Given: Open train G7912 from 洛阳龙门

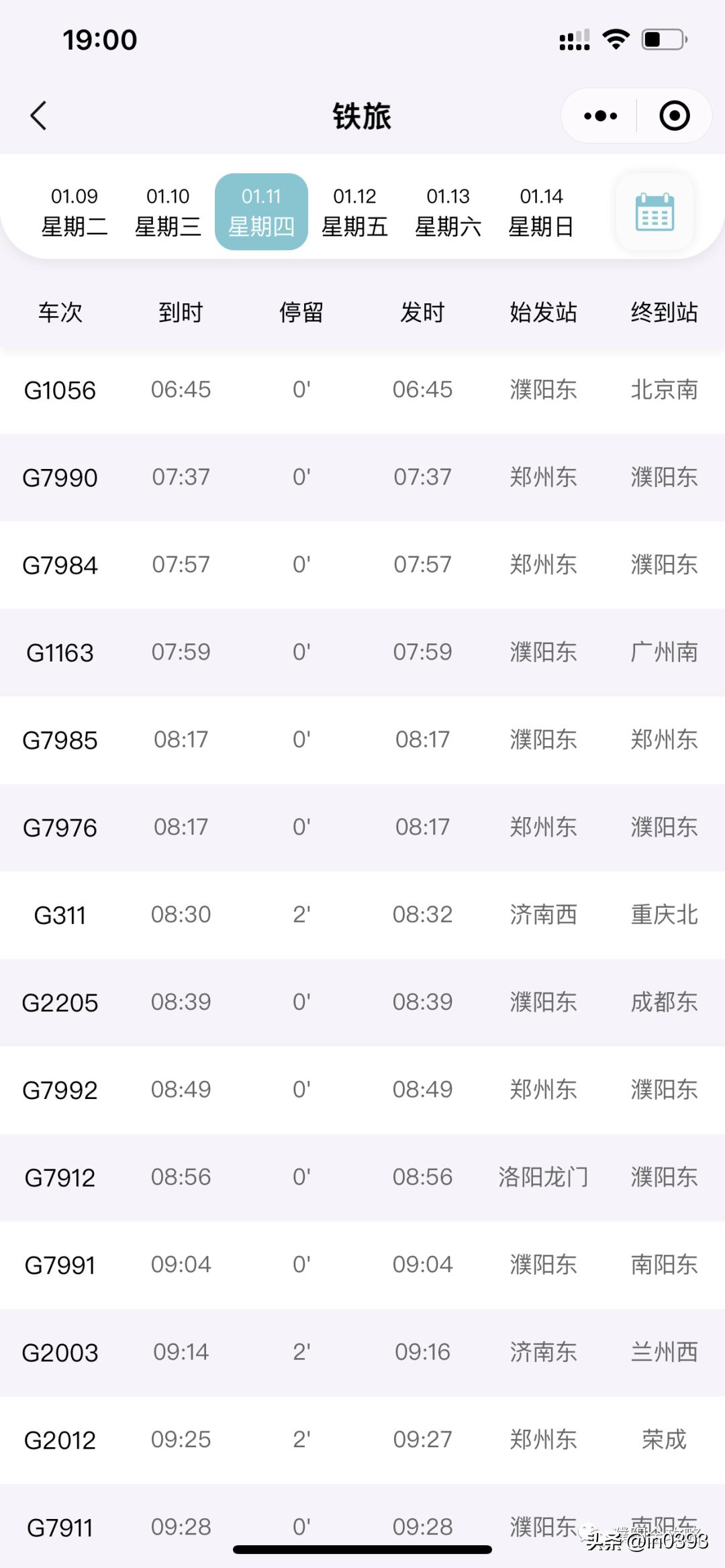Looking at the screenshot, I should click(x=362, y=1177).
